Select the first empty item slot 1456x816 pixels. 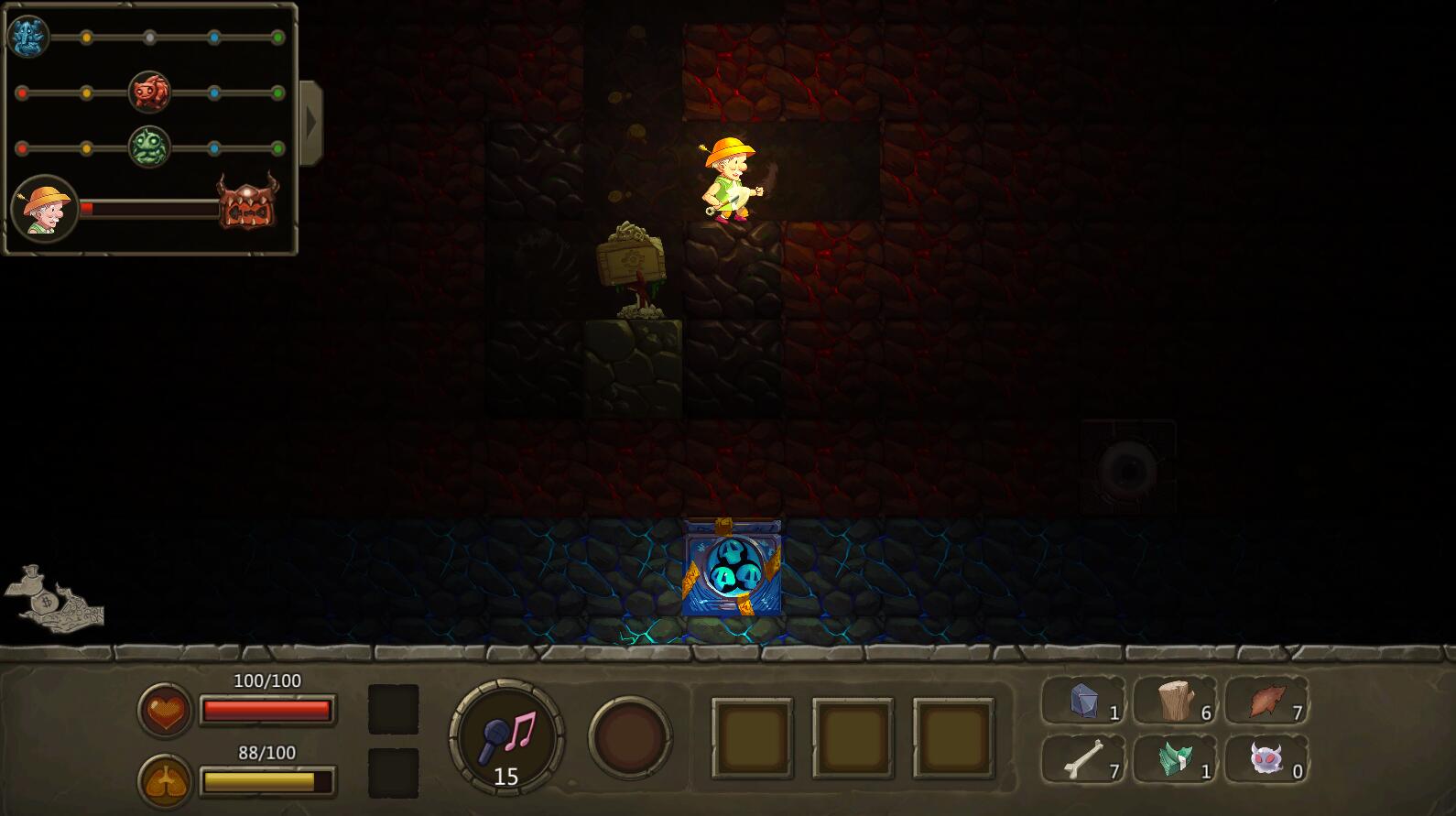point(752,738)
